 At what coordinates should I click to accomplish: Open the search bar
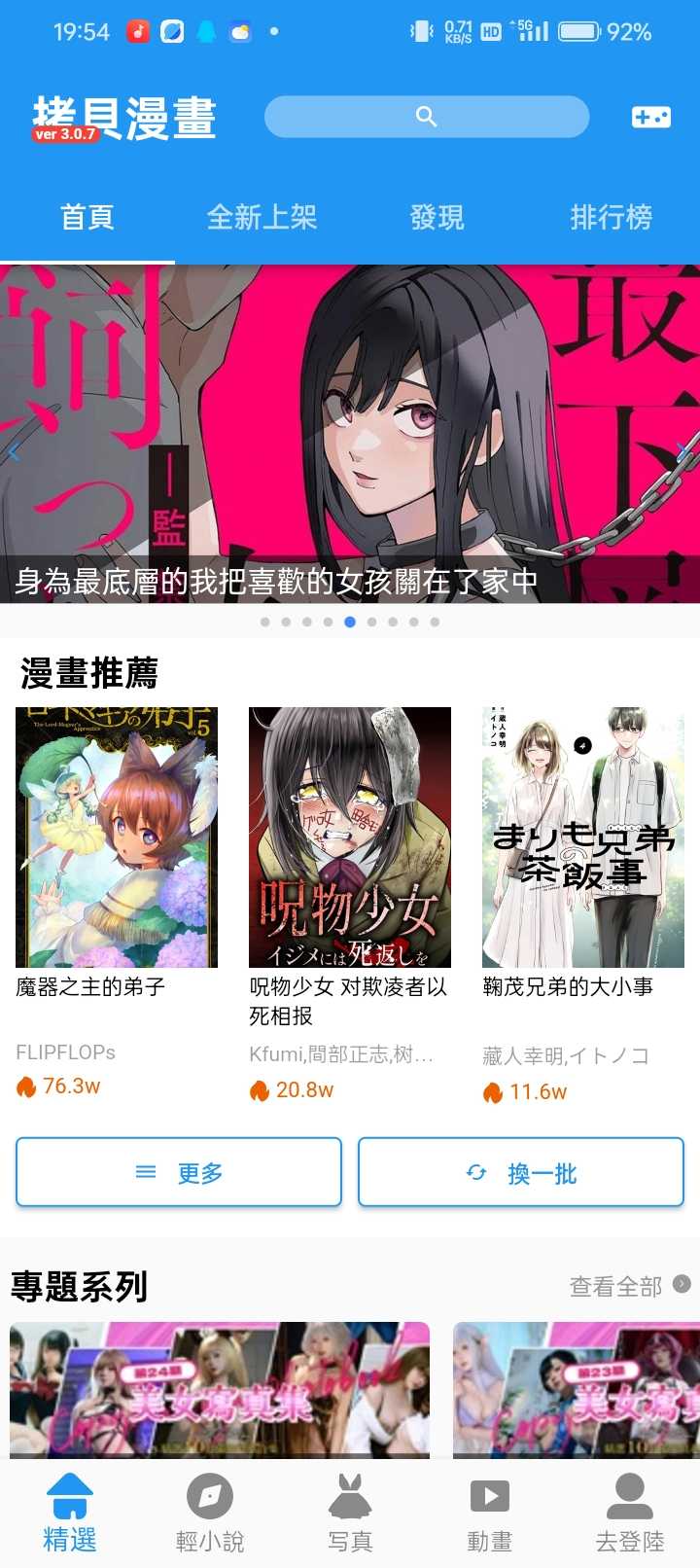(426, 117)
